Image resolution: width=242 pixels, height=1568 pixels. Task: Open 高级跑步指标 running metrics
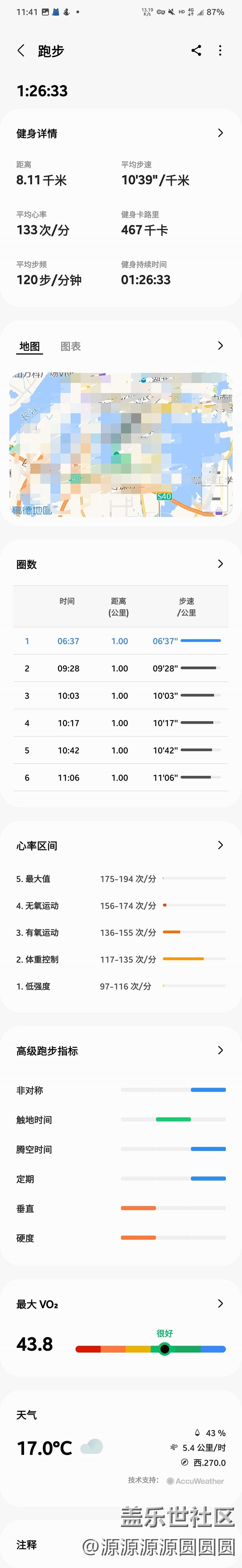220,1051
